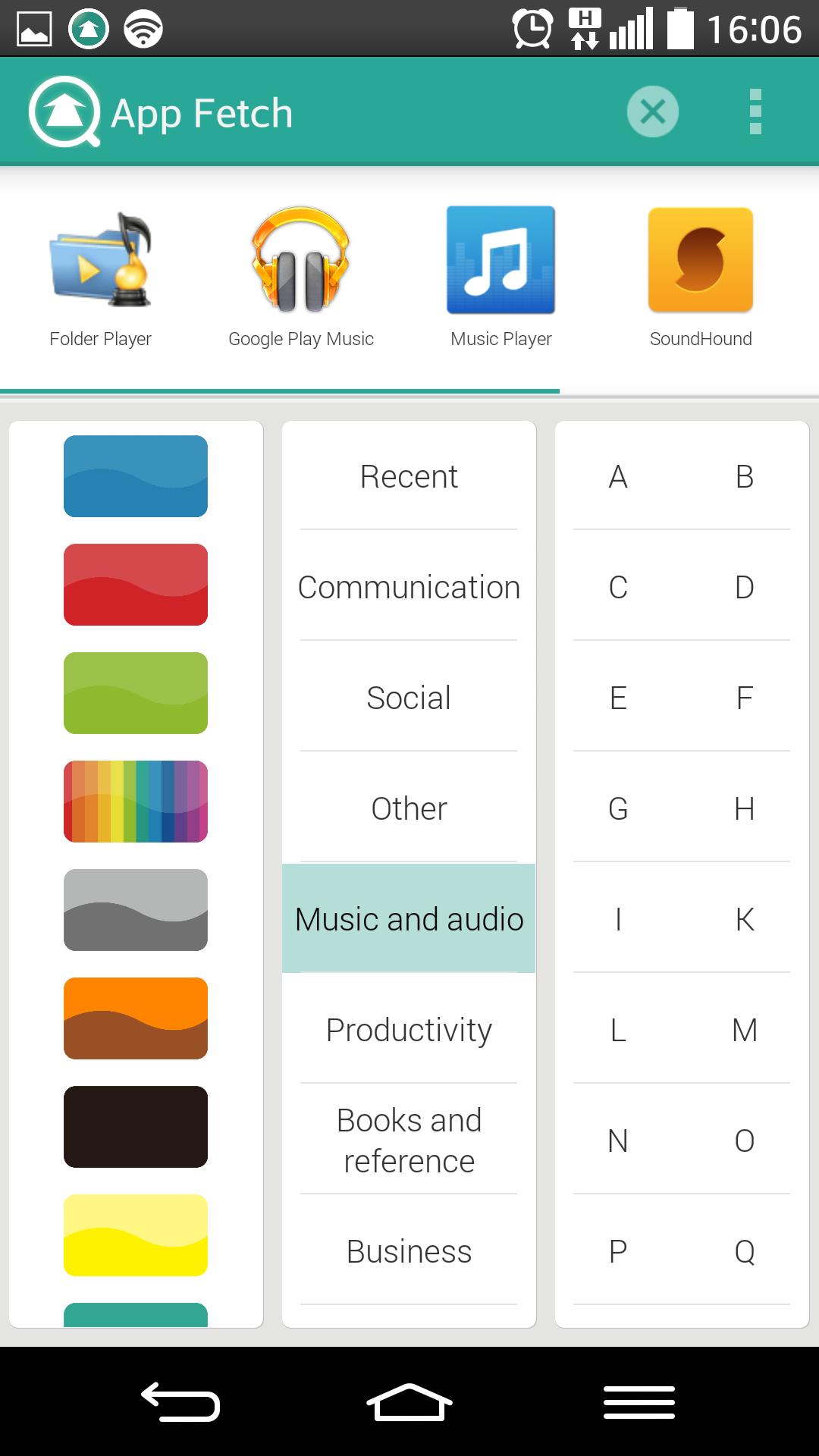Select the Recent category
This screenshot has width=819, height=1456.
[408, 476]
